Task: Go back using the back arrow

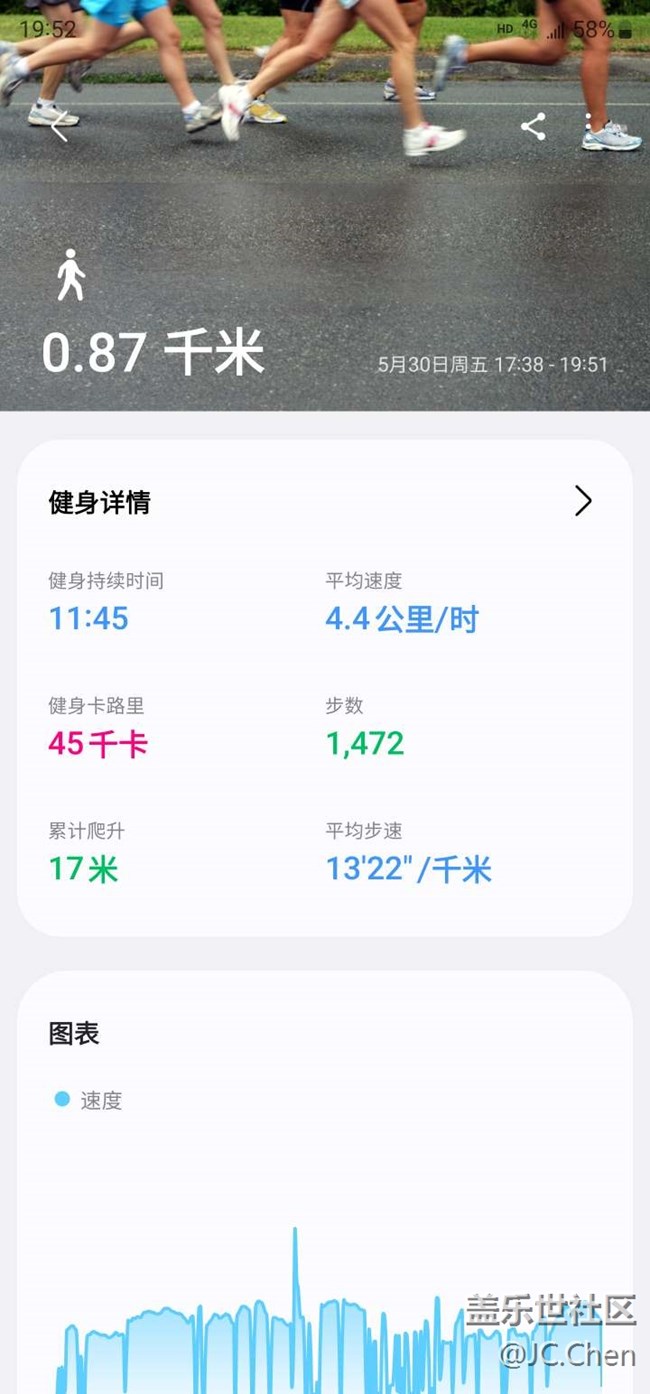Action: (60, 127)
